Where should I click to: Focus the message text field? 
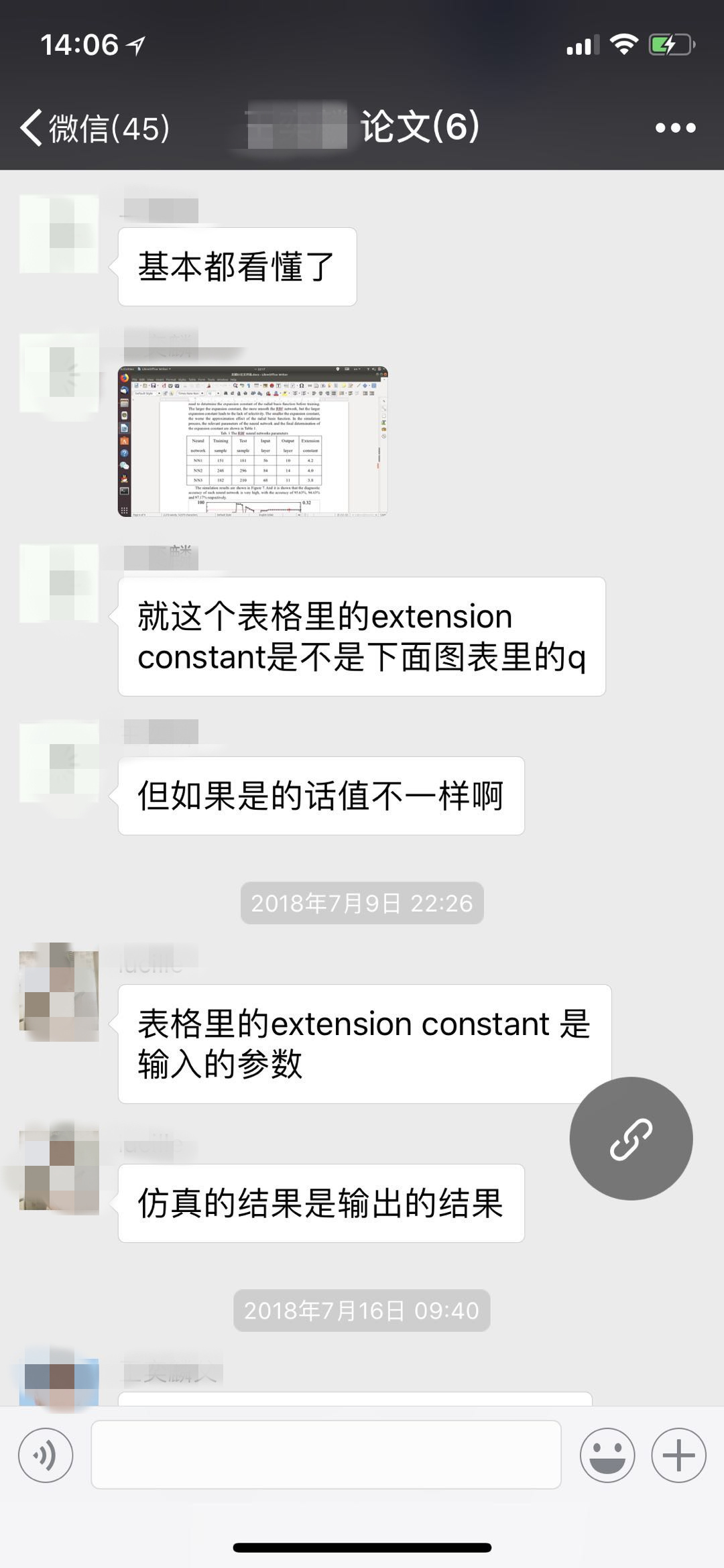(x=326, y=1455)
